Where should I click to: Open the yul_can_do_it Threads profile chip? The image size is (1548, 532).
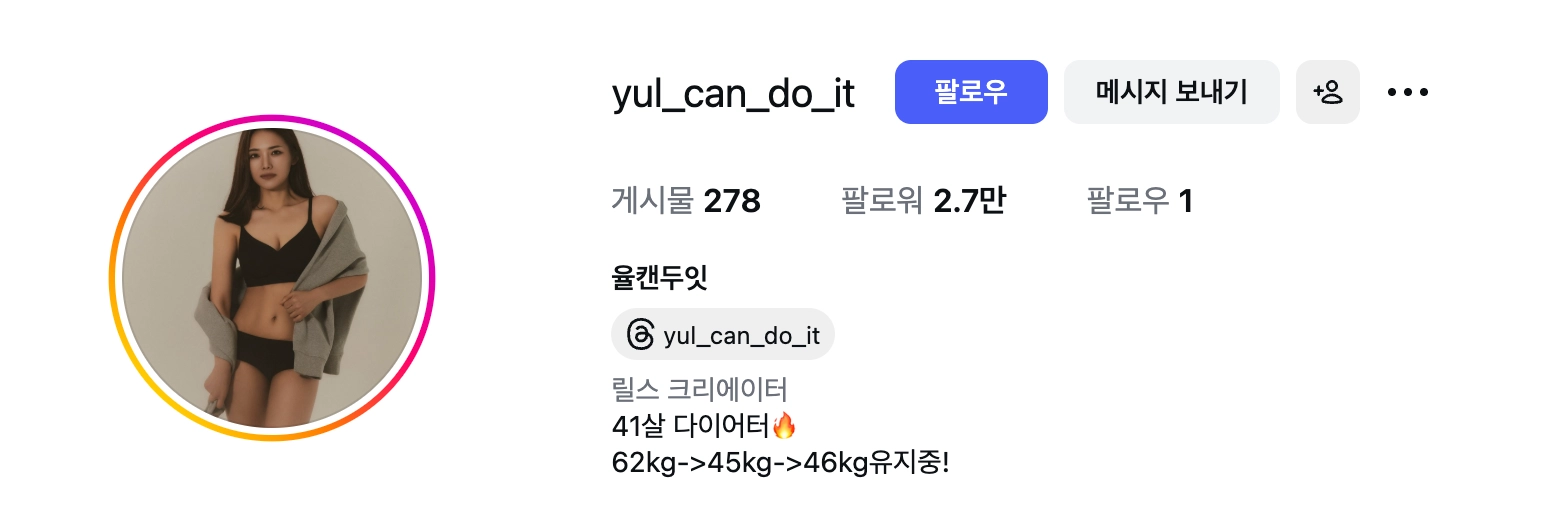(x=722, y=335)
